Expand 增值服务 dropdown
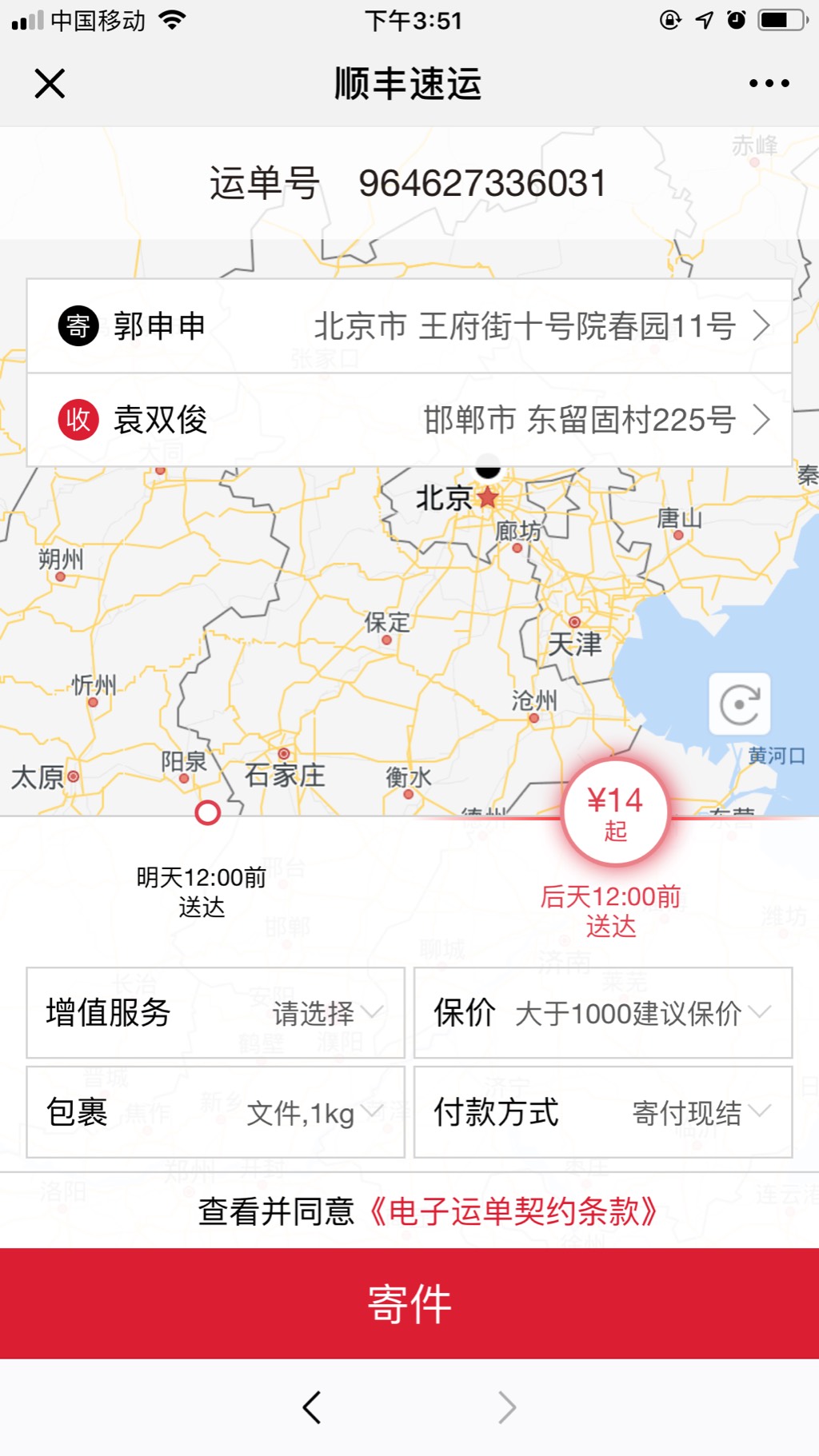 [x=215, y=1013]
